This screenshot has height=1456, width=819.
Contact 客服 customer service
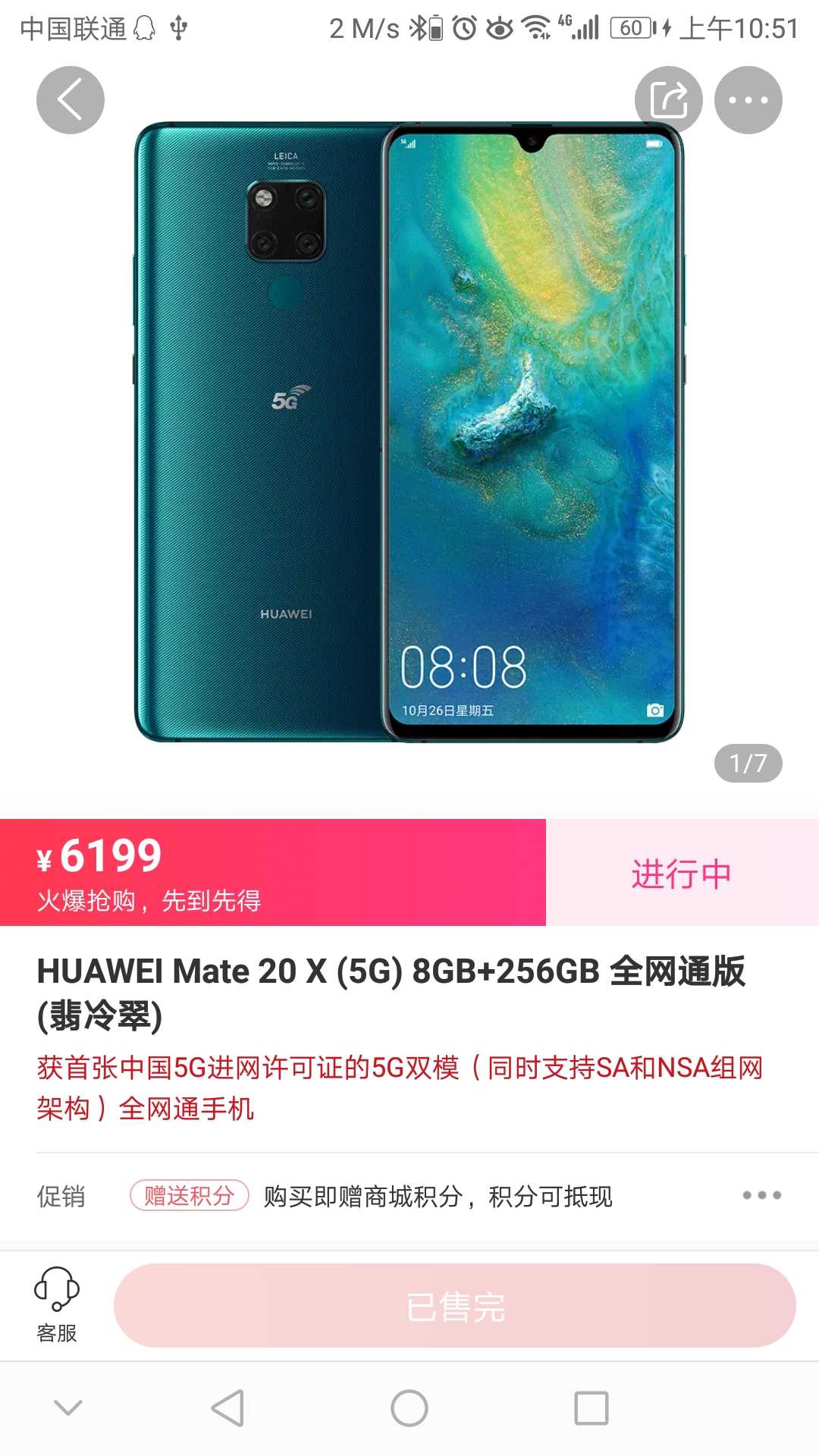57,1304
